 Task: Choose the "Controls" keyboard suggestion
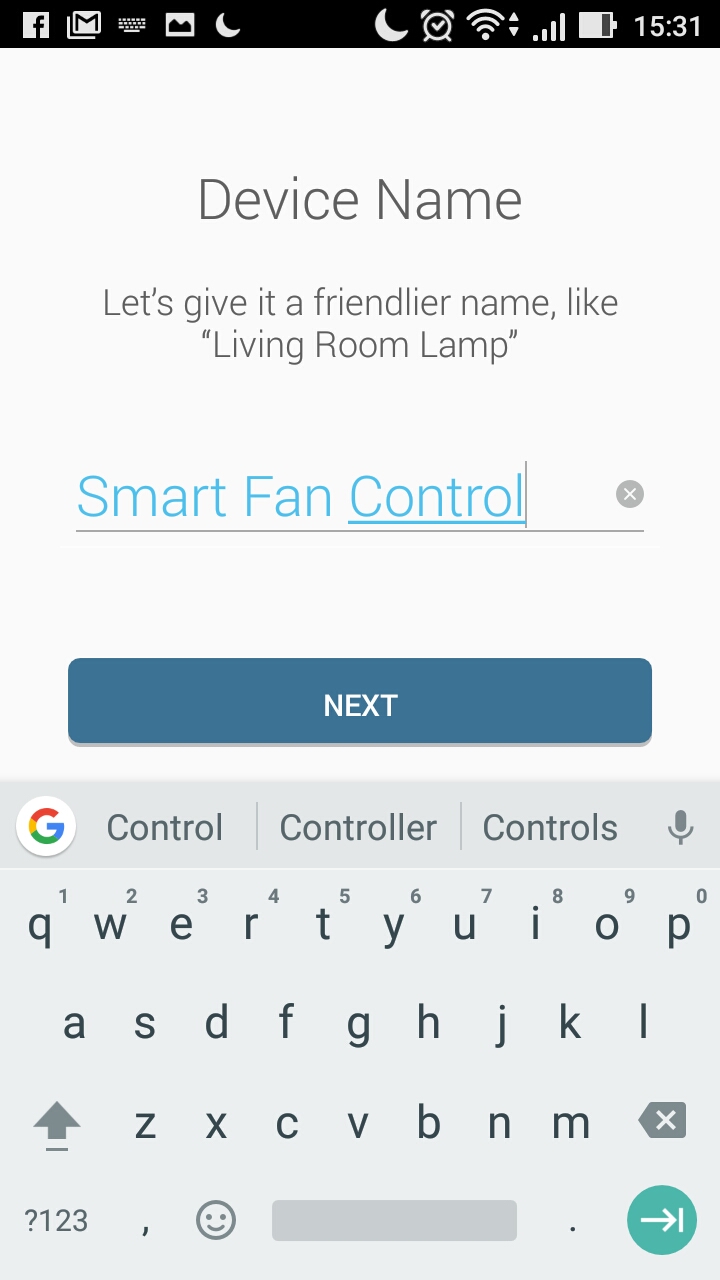pos(550,828)
